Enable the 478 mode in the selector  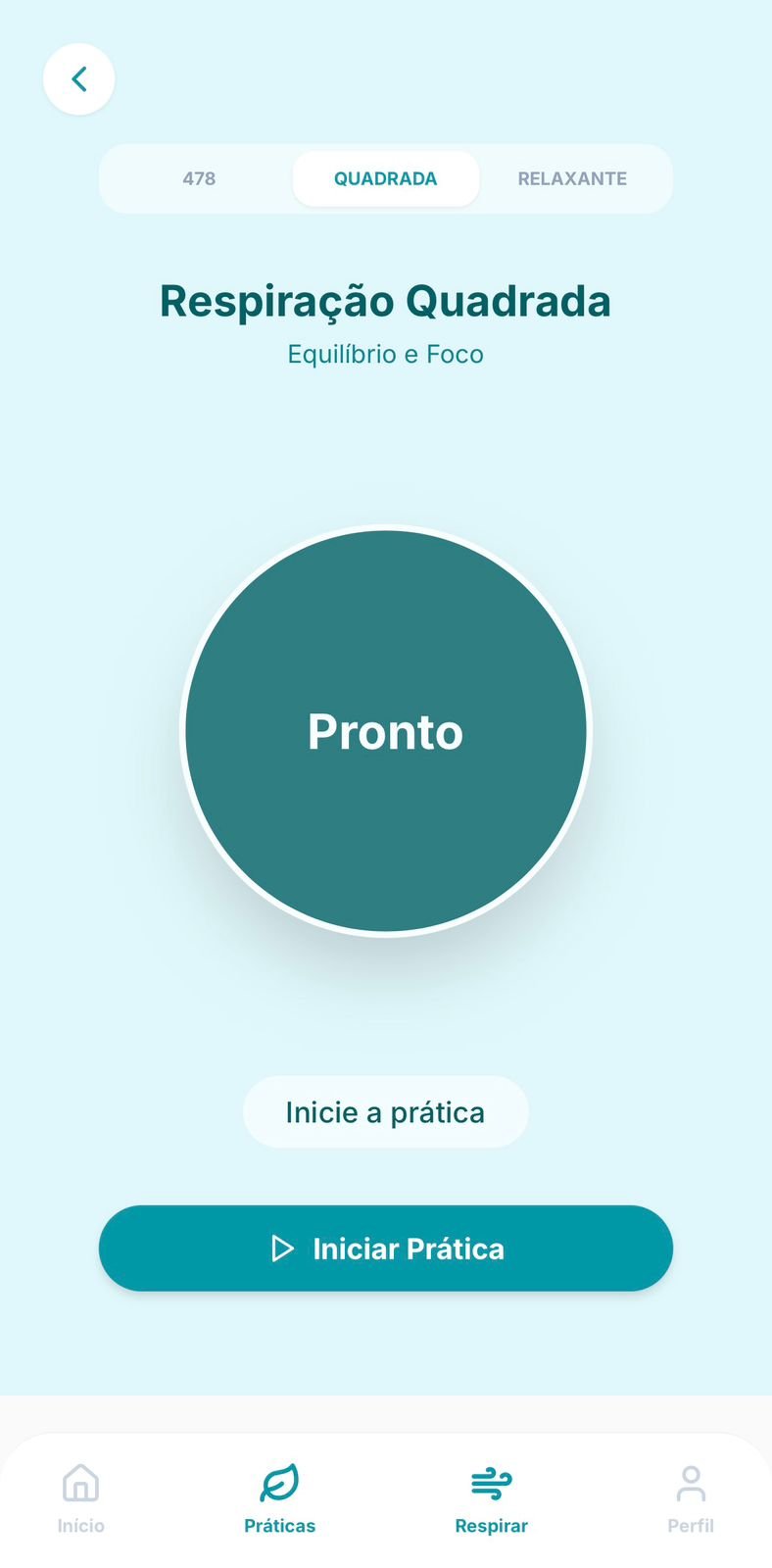(x=199, y=178)
